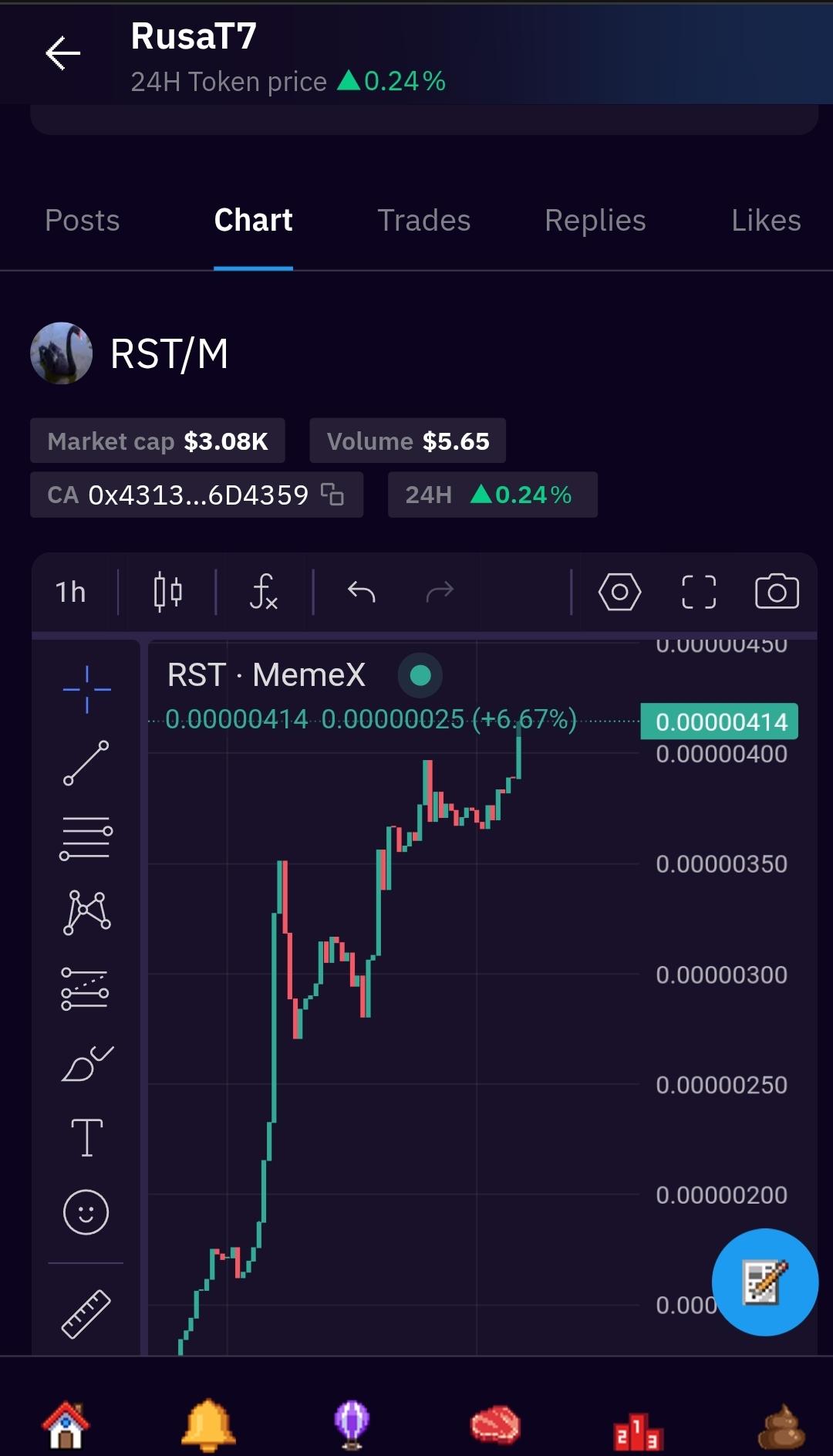The width and height of the screenshot is (833, 1456).
Task: Copy the contract address 0x4313...6D4359
Action: pyautogui.click(x=332, y=494)
